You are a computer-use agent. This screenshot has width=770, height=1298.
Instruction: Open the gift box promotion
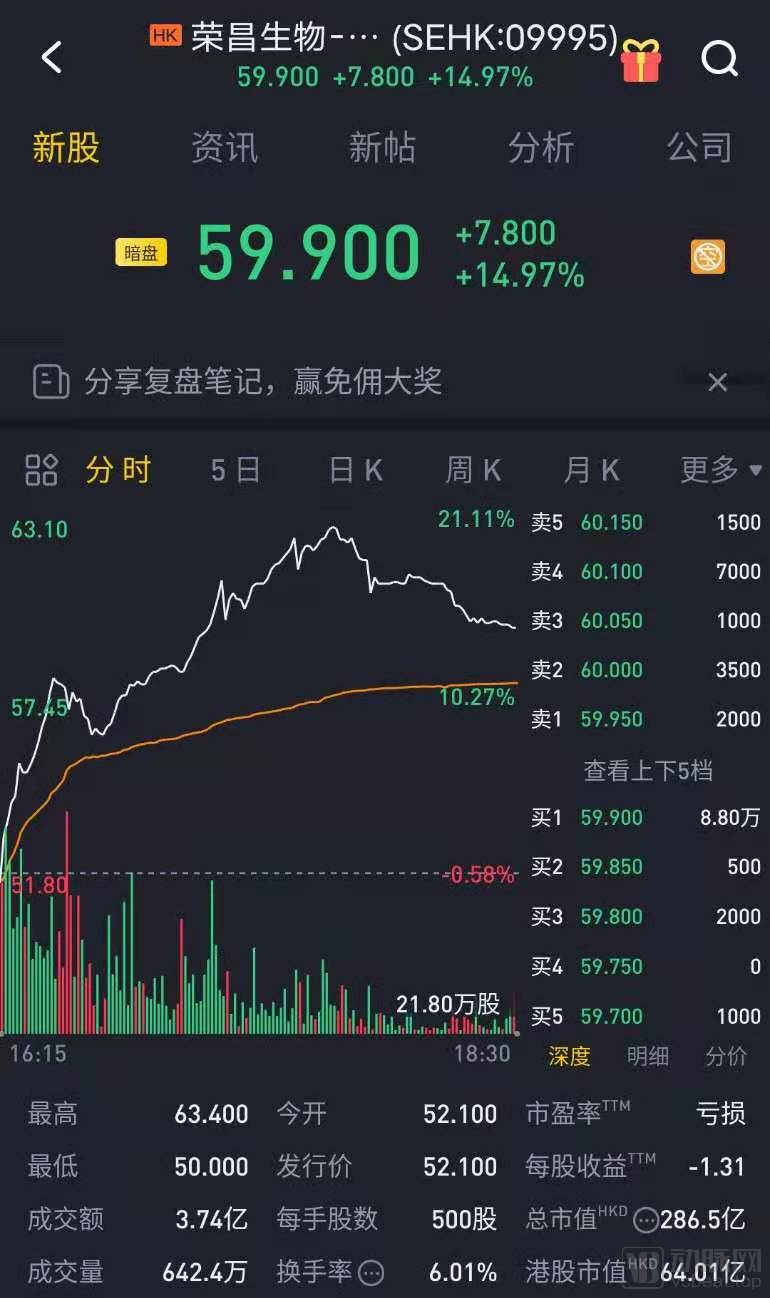click(x=640, y=59)
